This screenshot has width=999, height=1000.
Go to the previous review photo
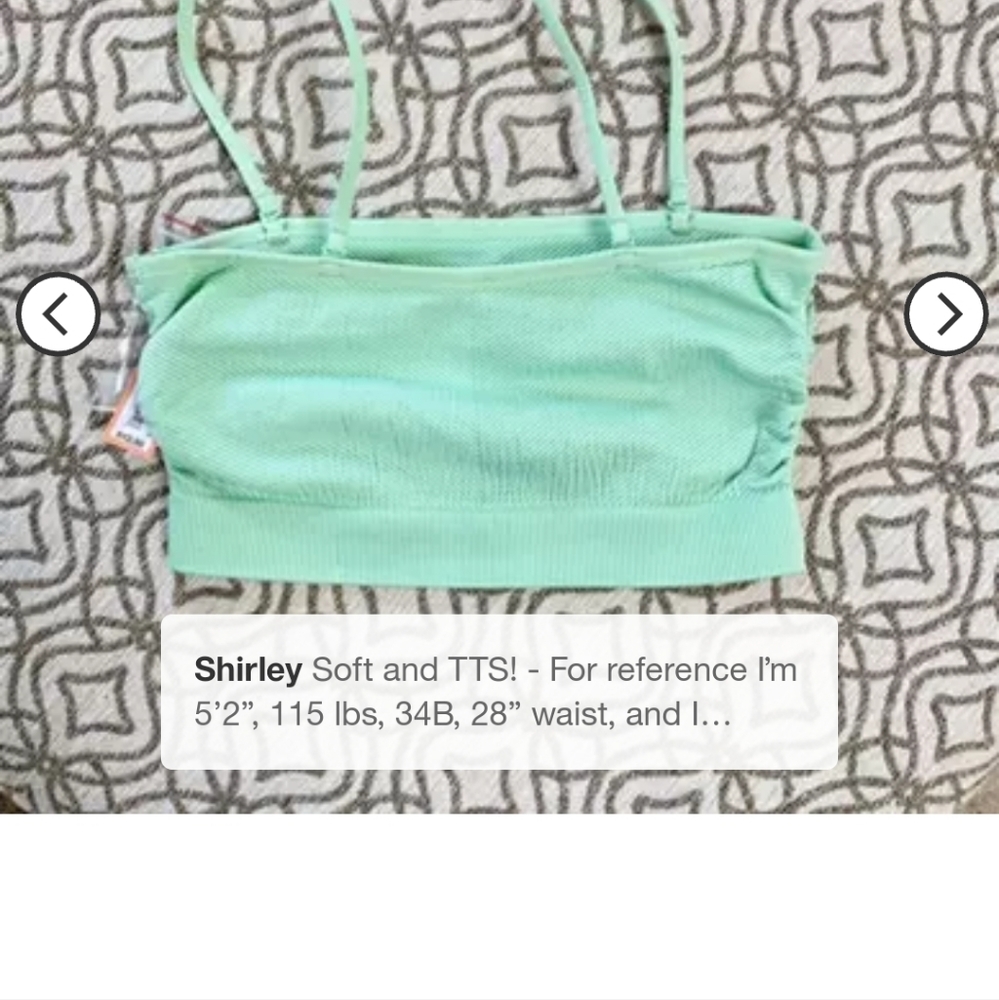pos(58,314)
